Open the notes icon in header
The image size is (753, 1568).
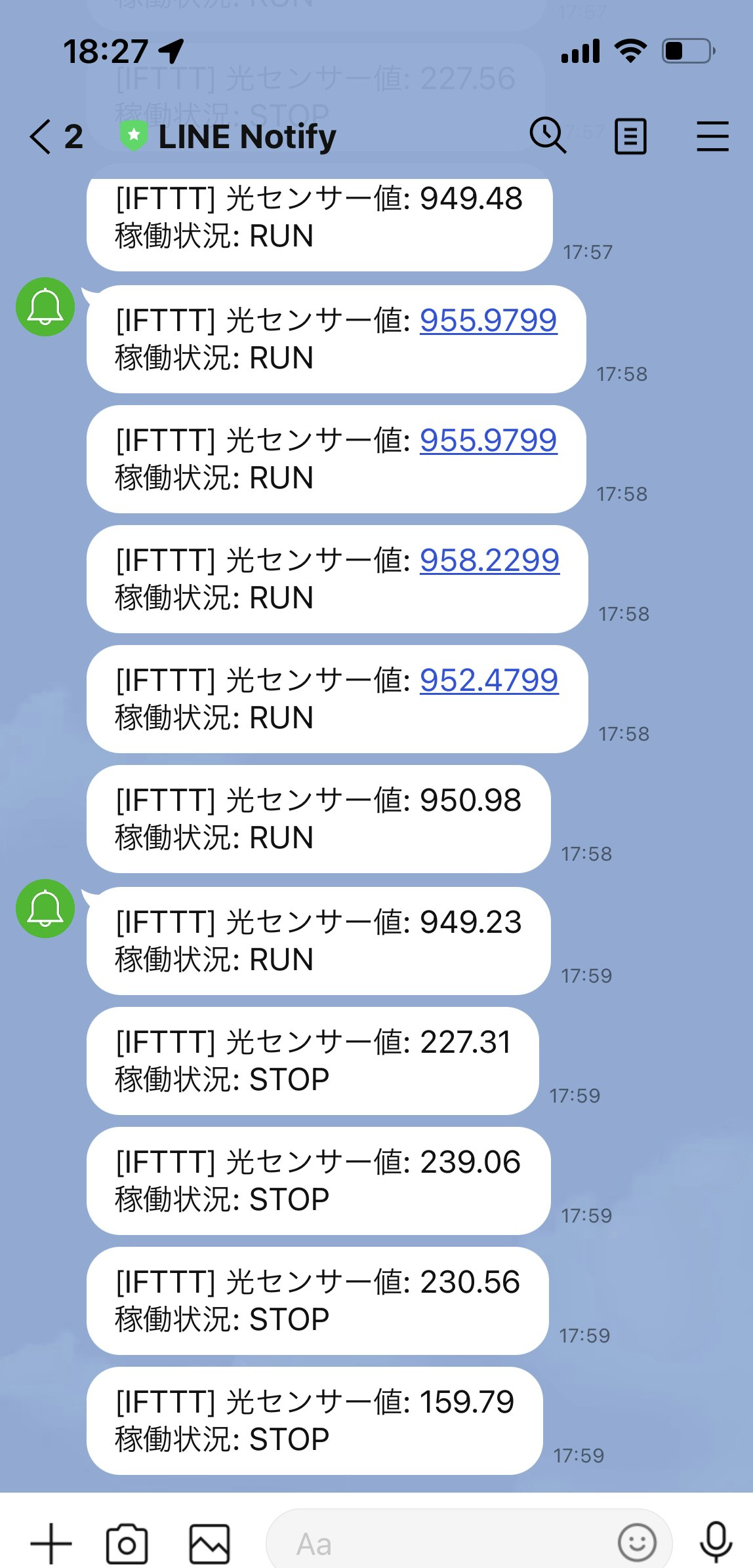(x=630, y=136)
